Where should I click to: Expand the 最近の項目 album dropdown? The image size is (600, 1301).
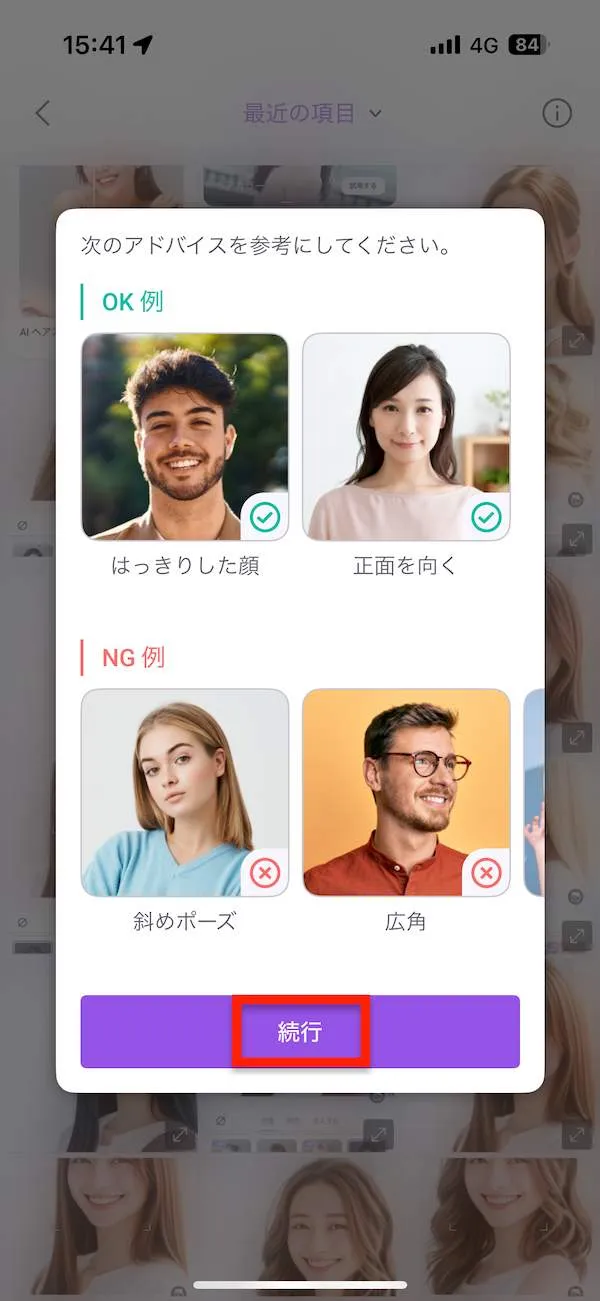(312, 113)
